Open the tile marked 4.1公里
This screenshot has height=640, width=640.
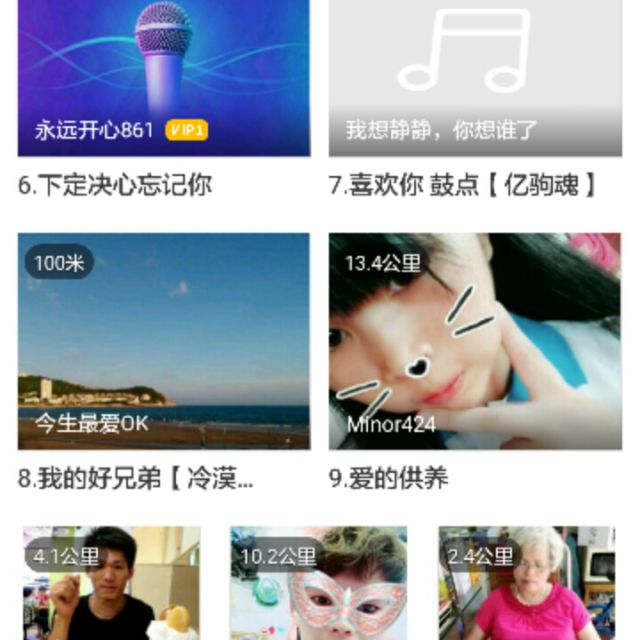tap(111, 585)
